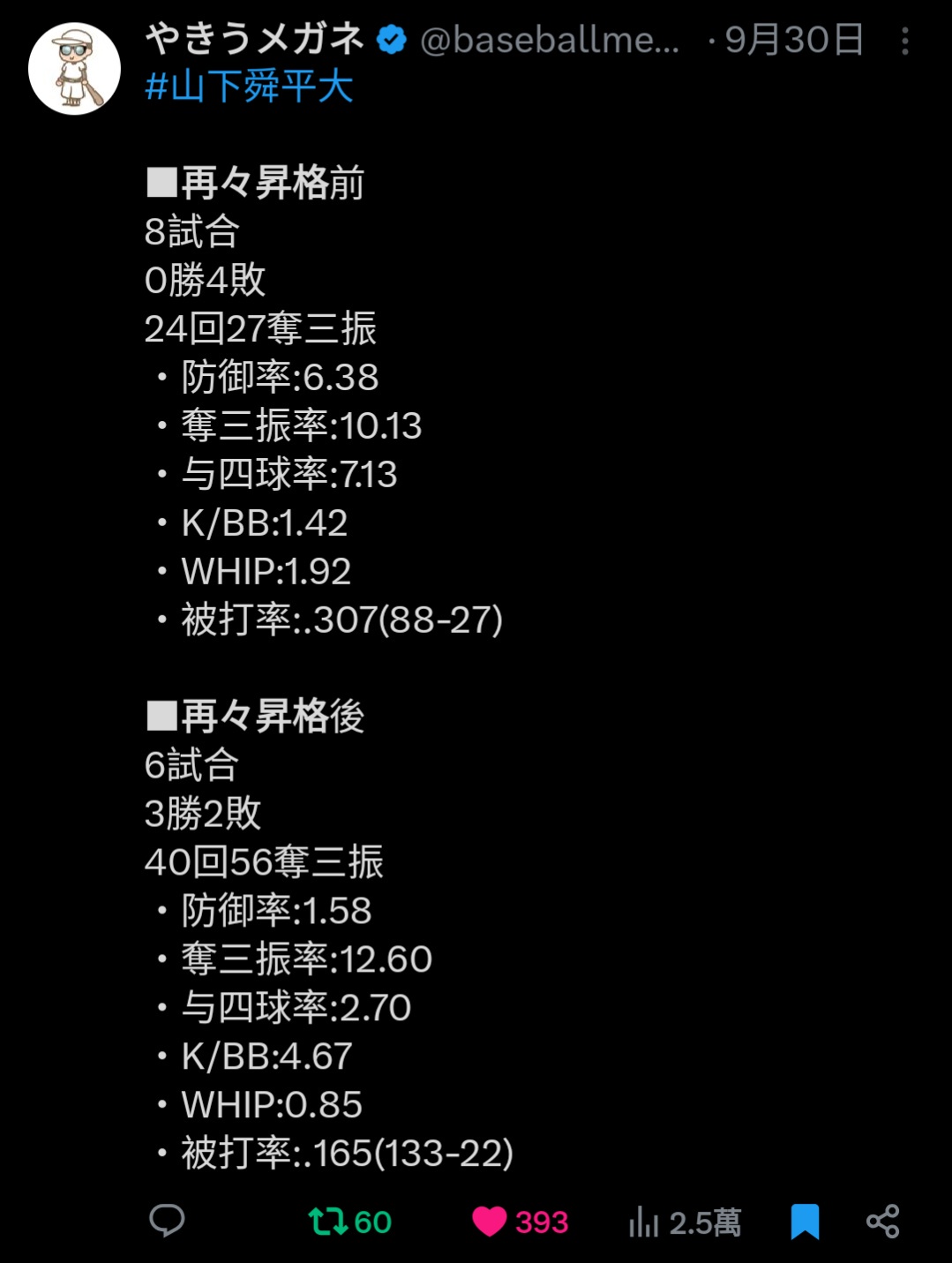Open the tweet's three-dot overflow menu
Viewport: 952px width, 1263px height.
[x=905, y=41]
